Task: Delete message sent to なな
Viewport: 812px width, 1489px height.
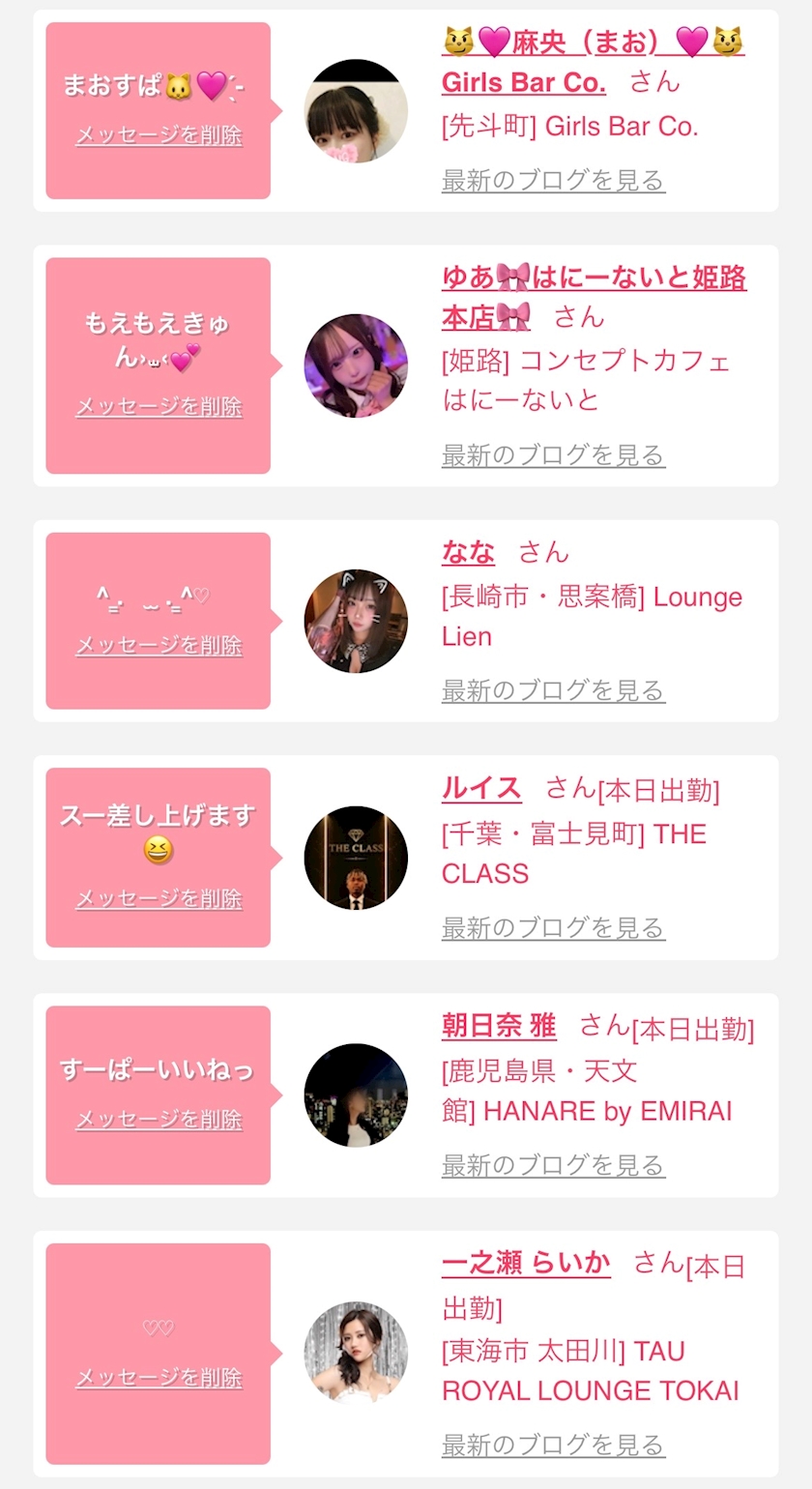Action: pyautogui.click(x=159, y=645)
